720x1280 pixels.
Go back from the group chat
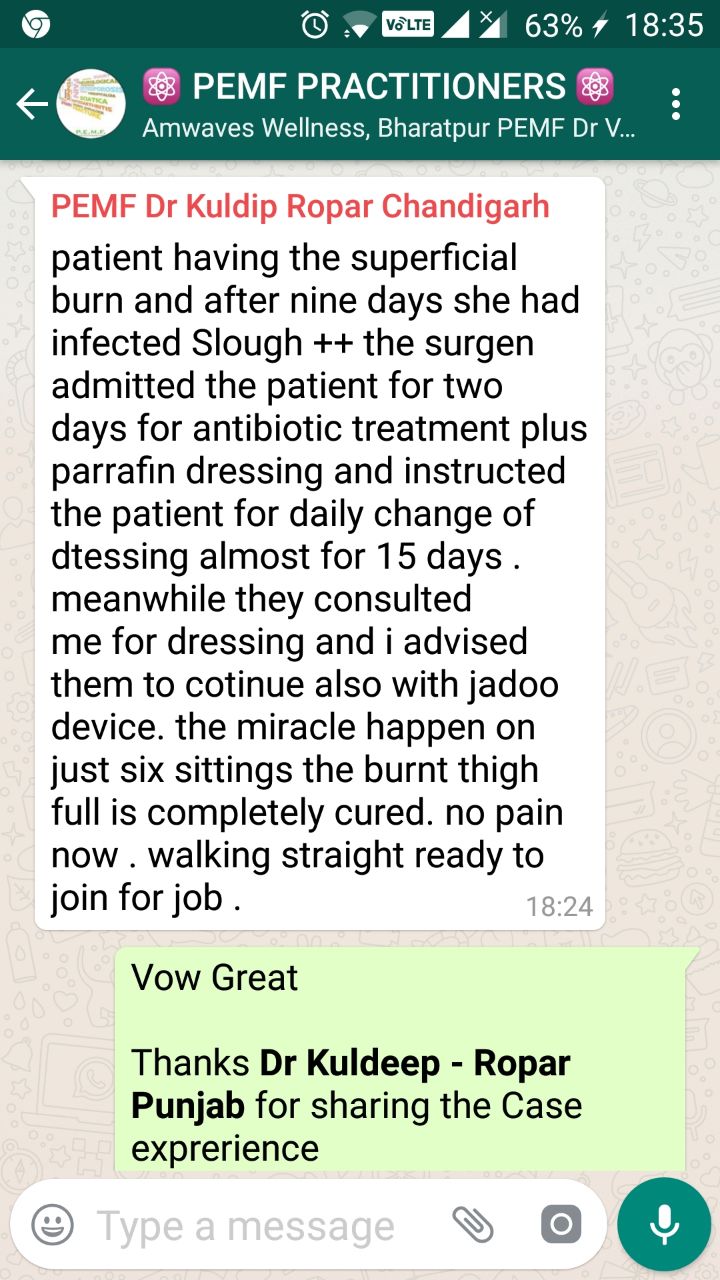31,104
